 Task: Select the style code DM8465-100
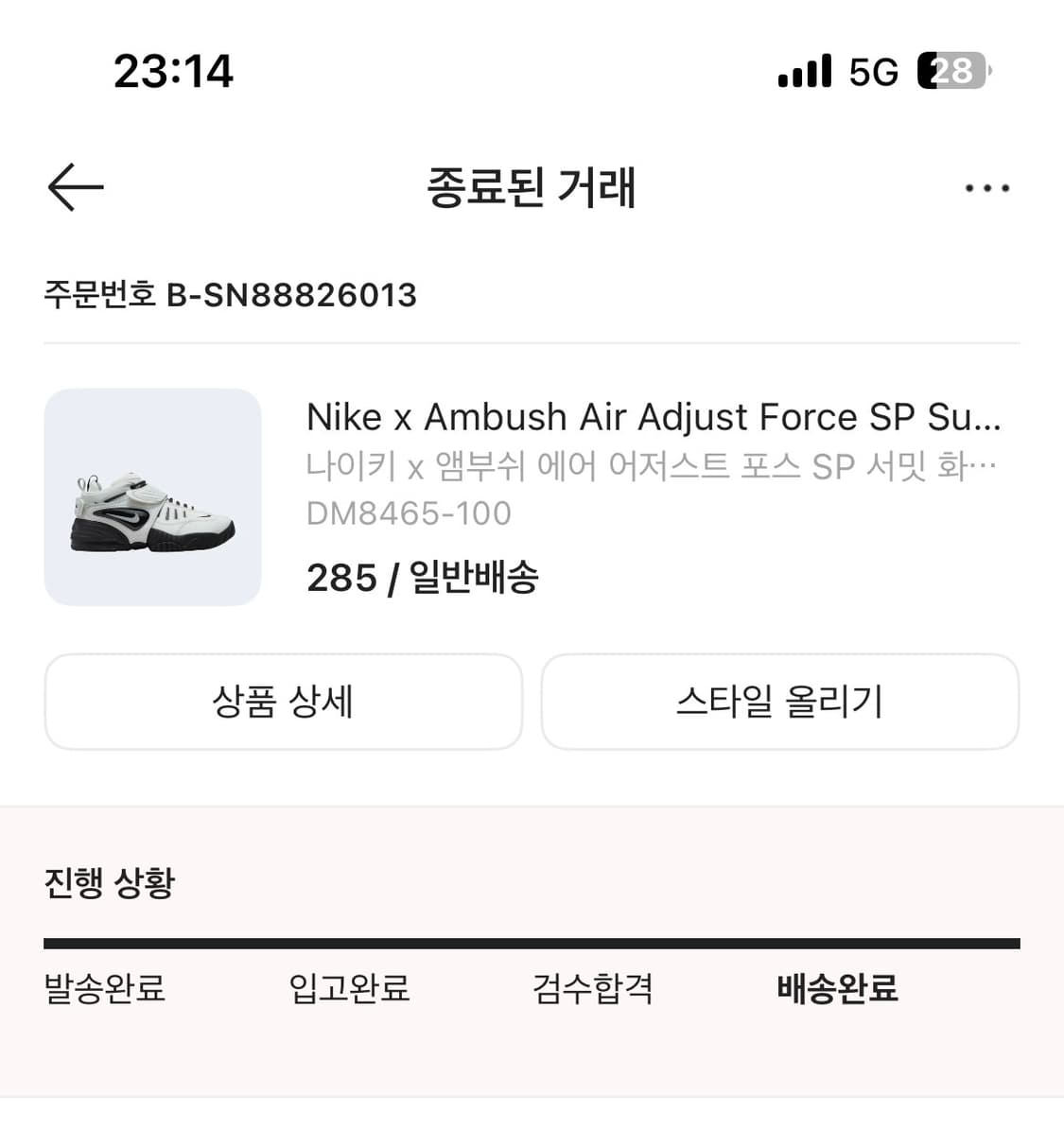pos(410,512)
